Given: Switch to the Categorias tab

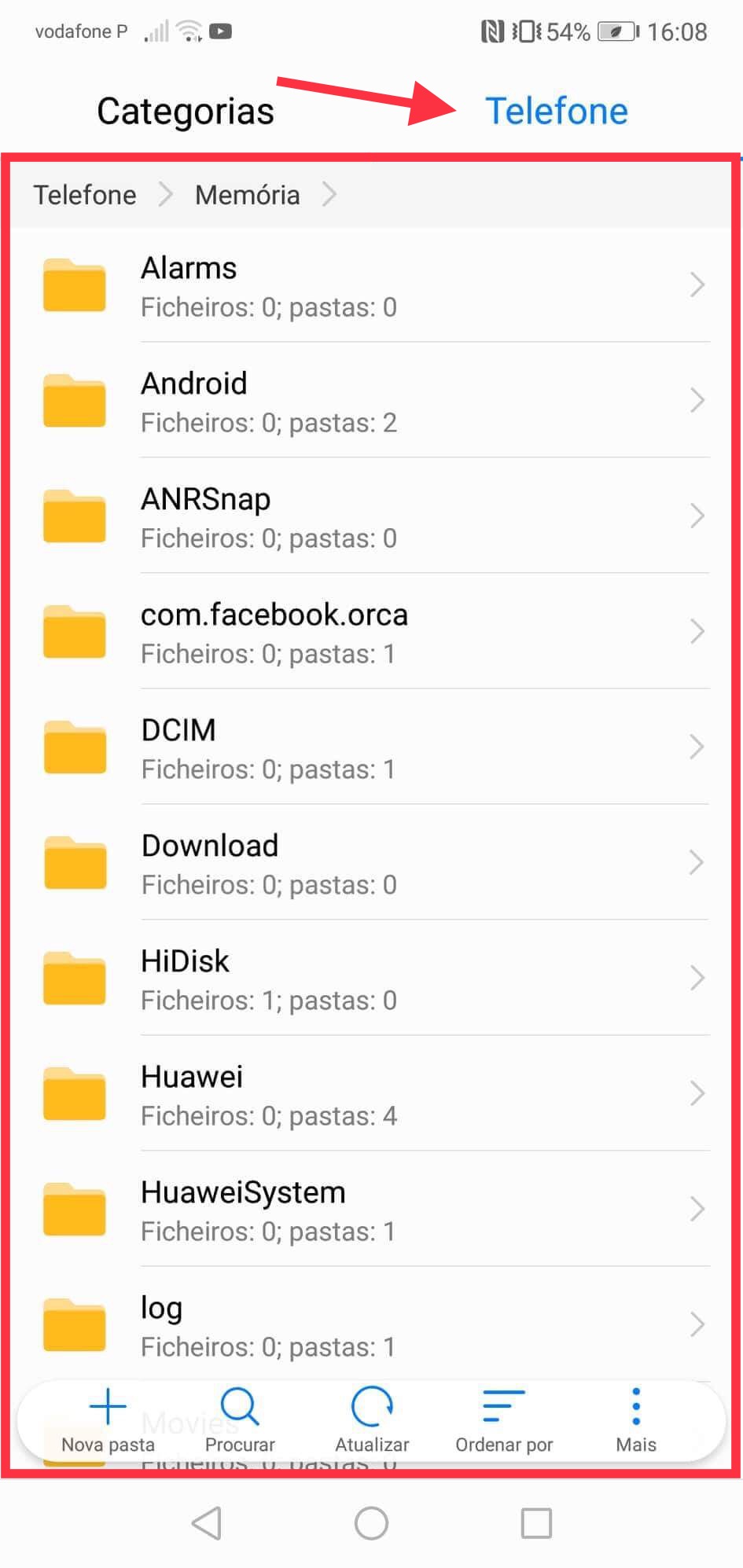Looking at the screenshot, I should coord(185,111).
